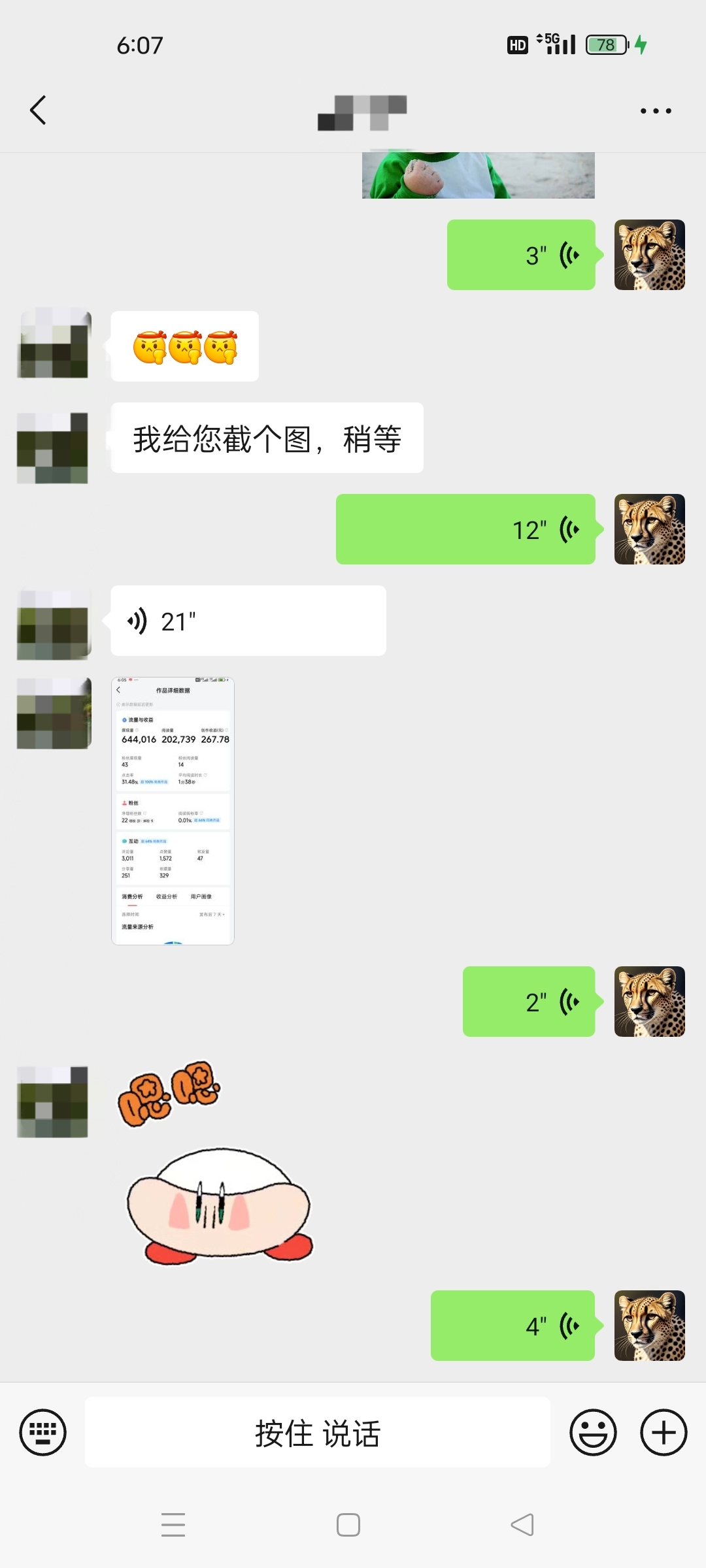706x1568 pixels.
Task: Open the partially visible photo at top
Action: coord(479,175)
